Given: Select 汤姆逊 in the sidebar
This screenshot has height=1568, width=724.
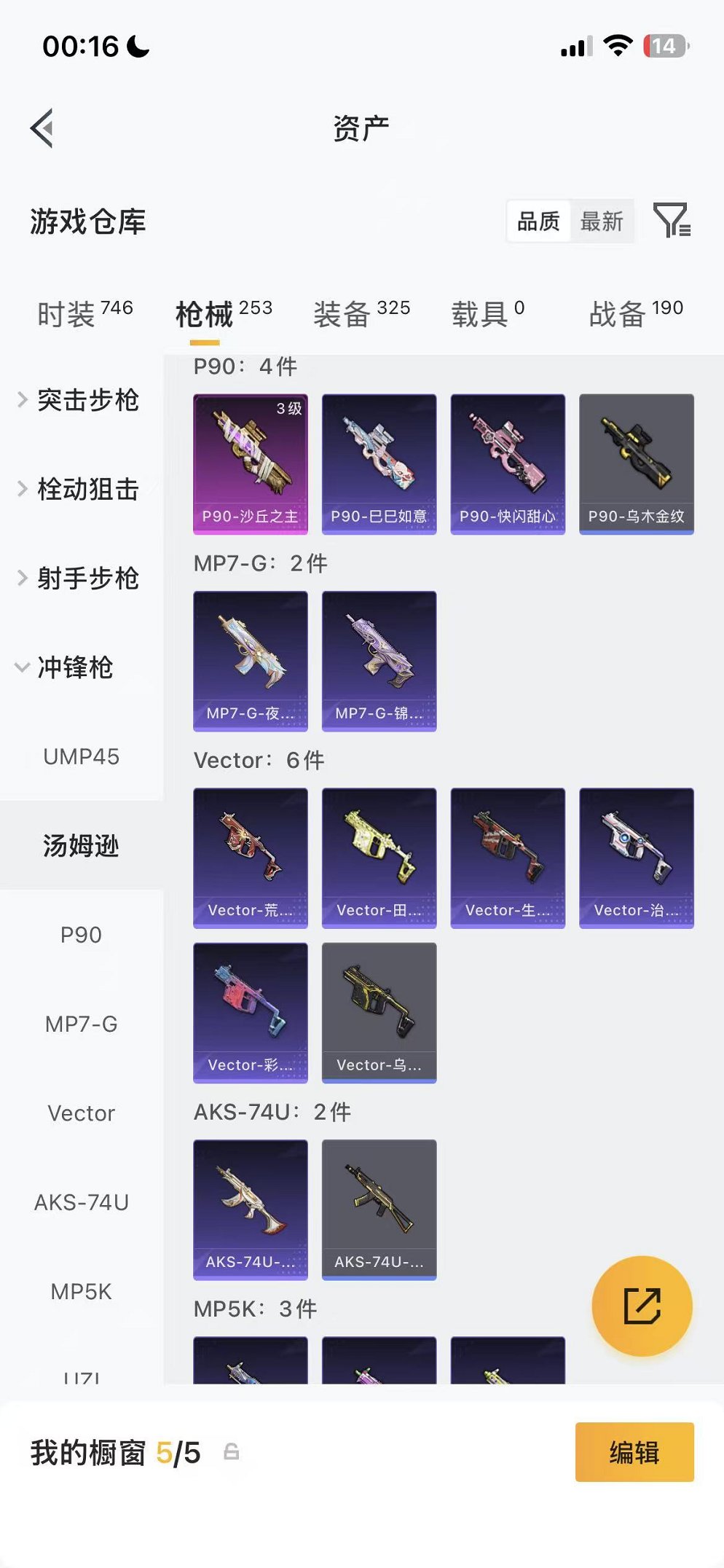Looking at the screenshot, I should point(81,846).
